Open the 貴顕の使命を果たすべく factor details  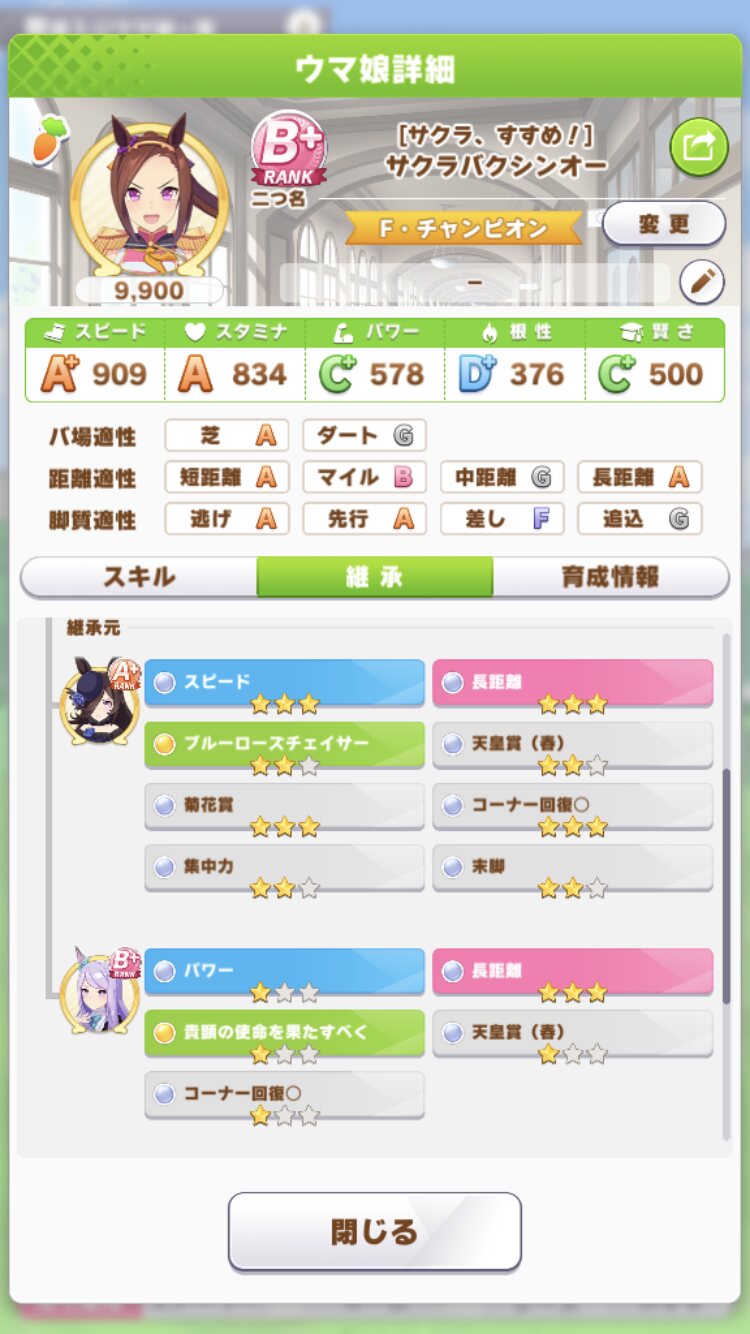point(284,1032)
